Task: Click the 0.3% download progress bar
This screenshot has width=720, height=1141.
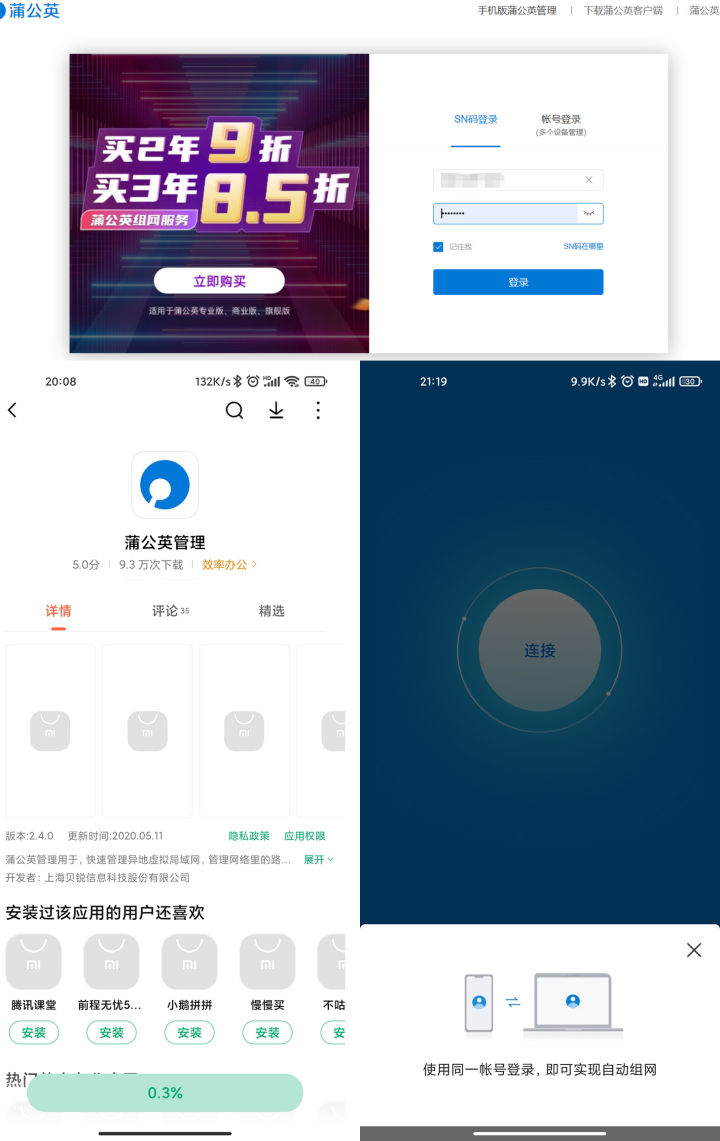Action: pos(165,1092)
